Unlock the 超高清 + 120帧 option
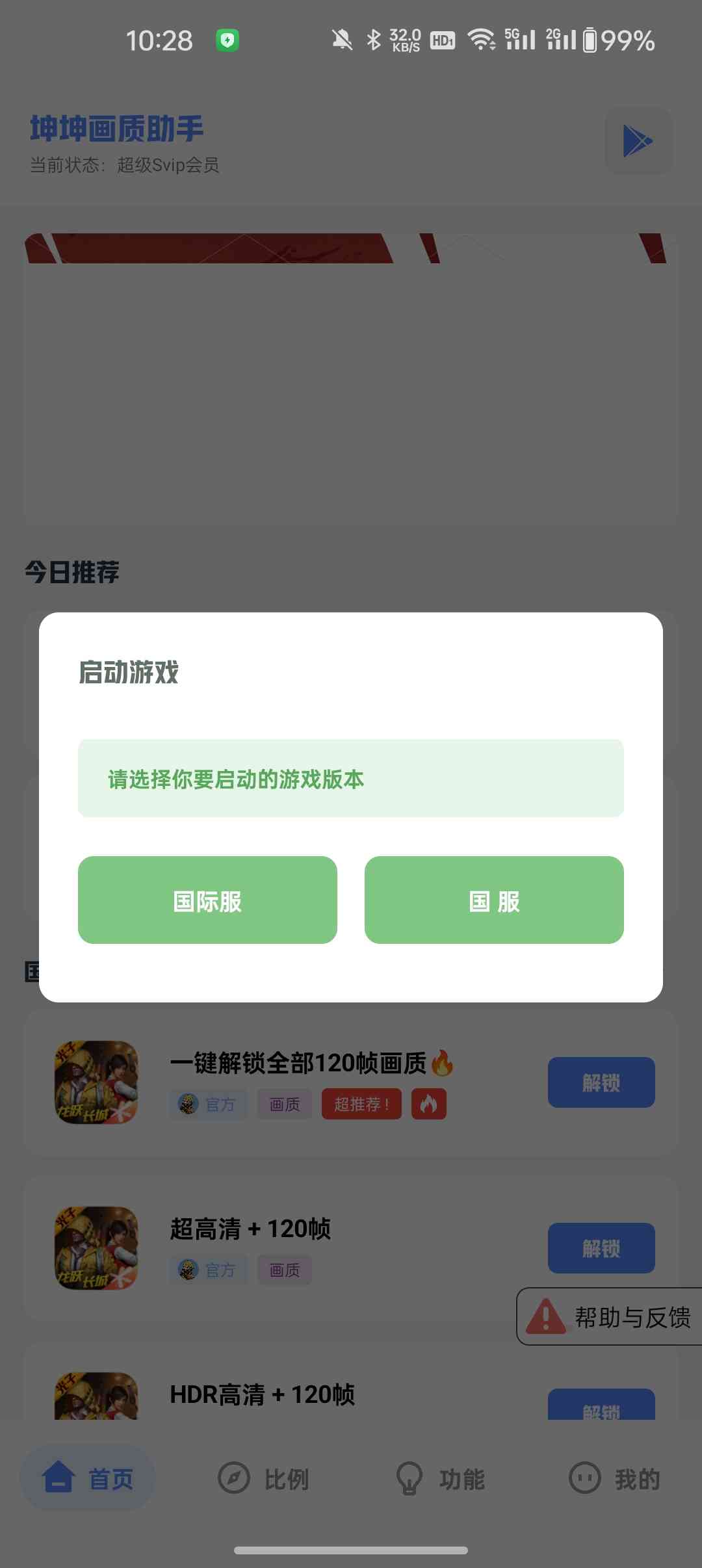The height and width of the screenshot is (1568, 702). click(601, 1248)
